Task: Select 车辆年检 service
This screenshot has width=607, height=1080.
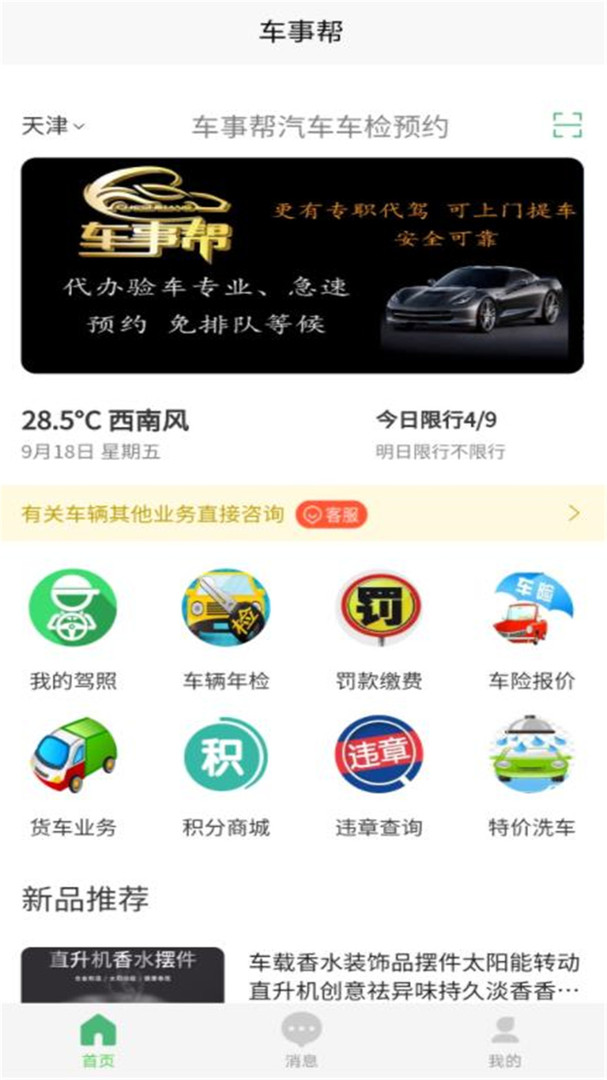Action: [x=225, y=630]
